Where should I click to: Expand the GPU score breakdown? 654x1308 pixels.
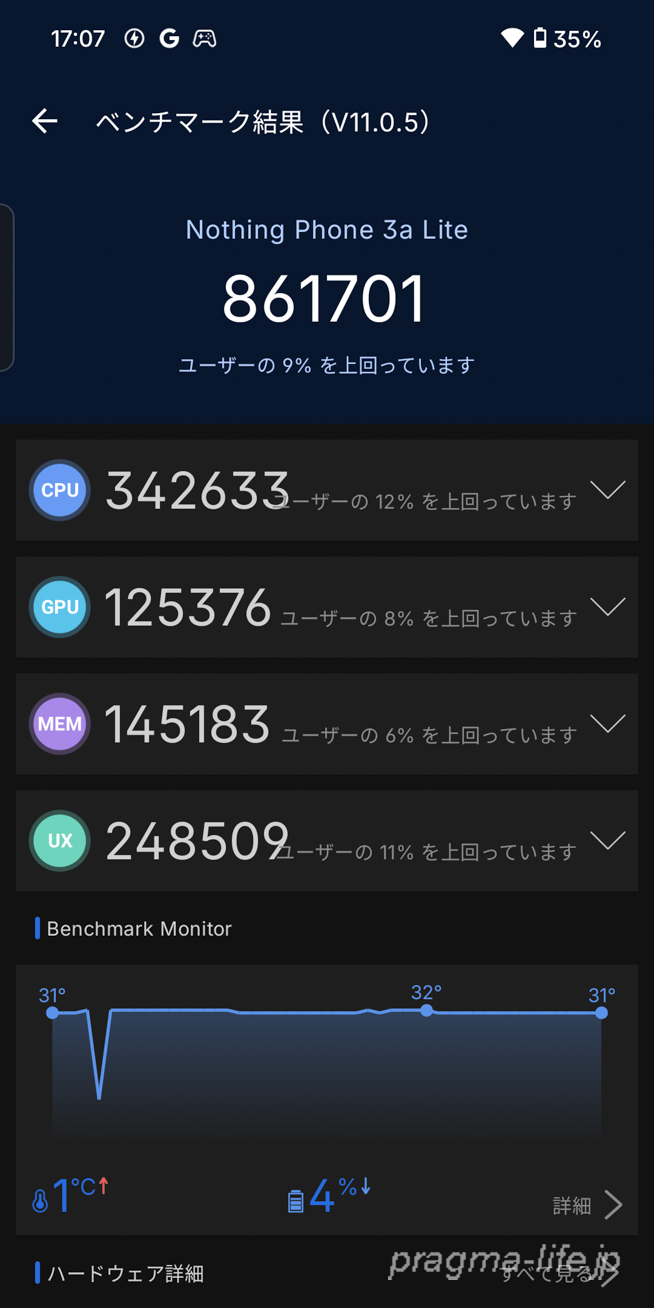[607, 607]
